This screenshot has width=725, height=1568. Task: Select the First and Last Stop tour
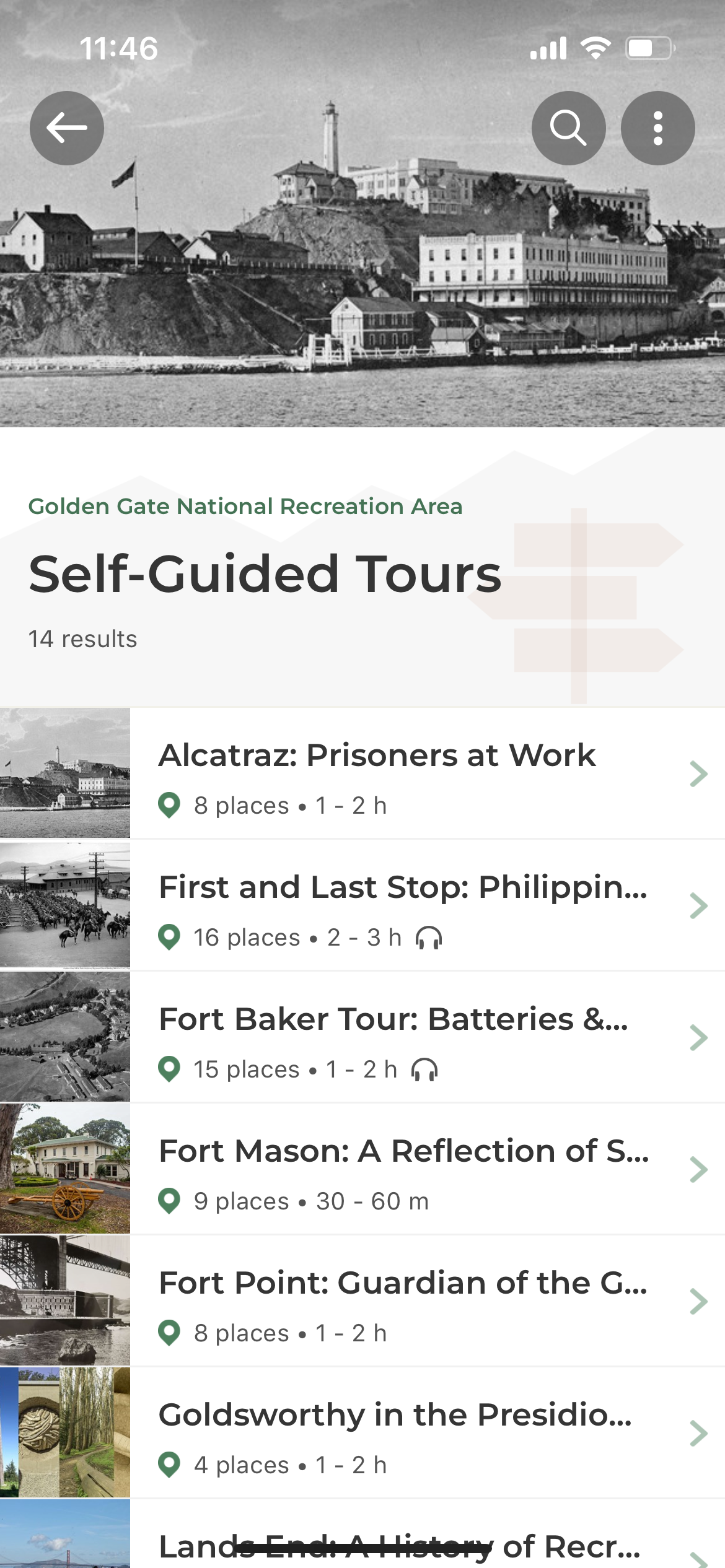point(362,905)
